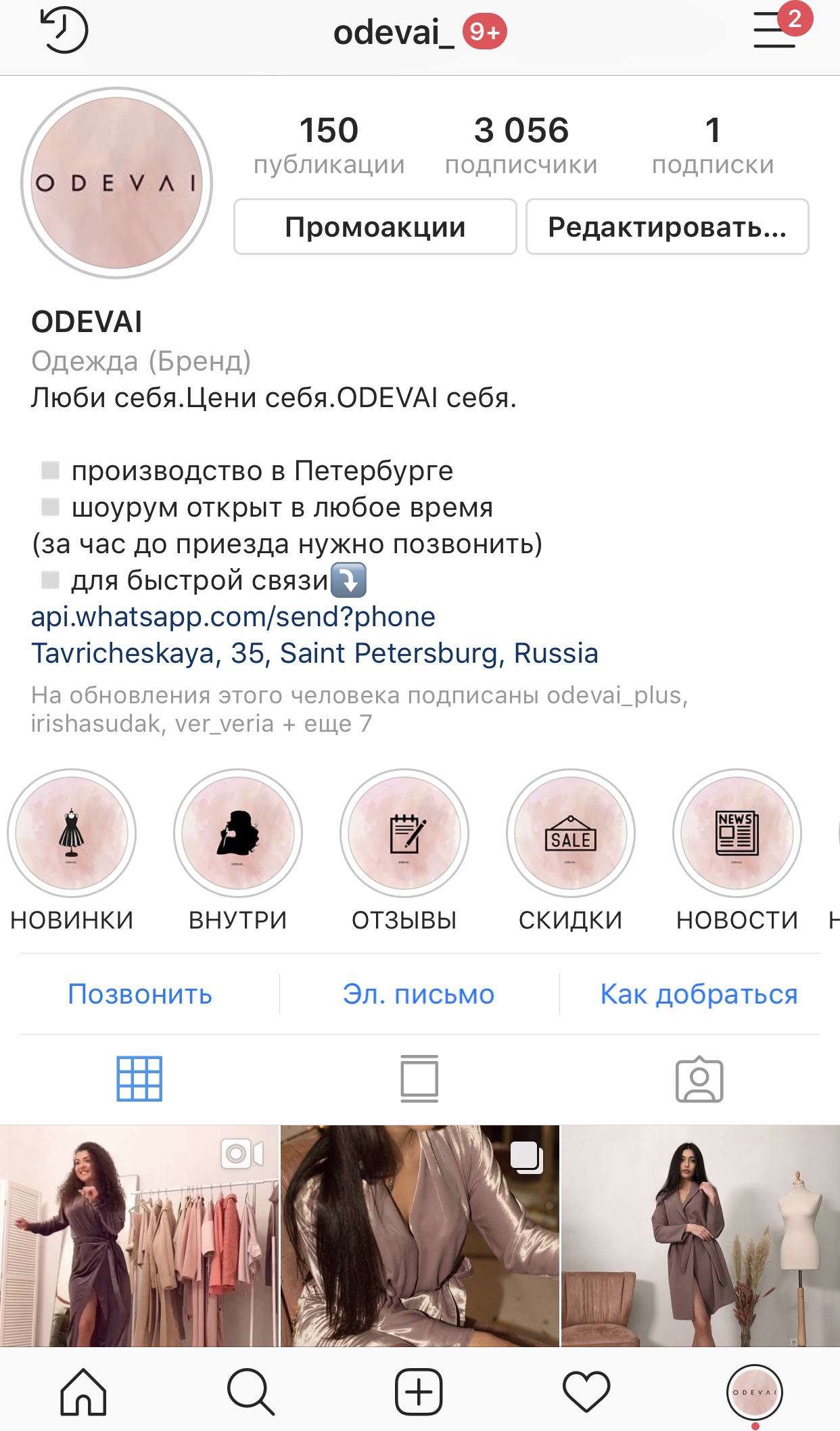This screenshot has height=1431, width=840.
Task: Open the search tab
Action: click(251, 1392)
